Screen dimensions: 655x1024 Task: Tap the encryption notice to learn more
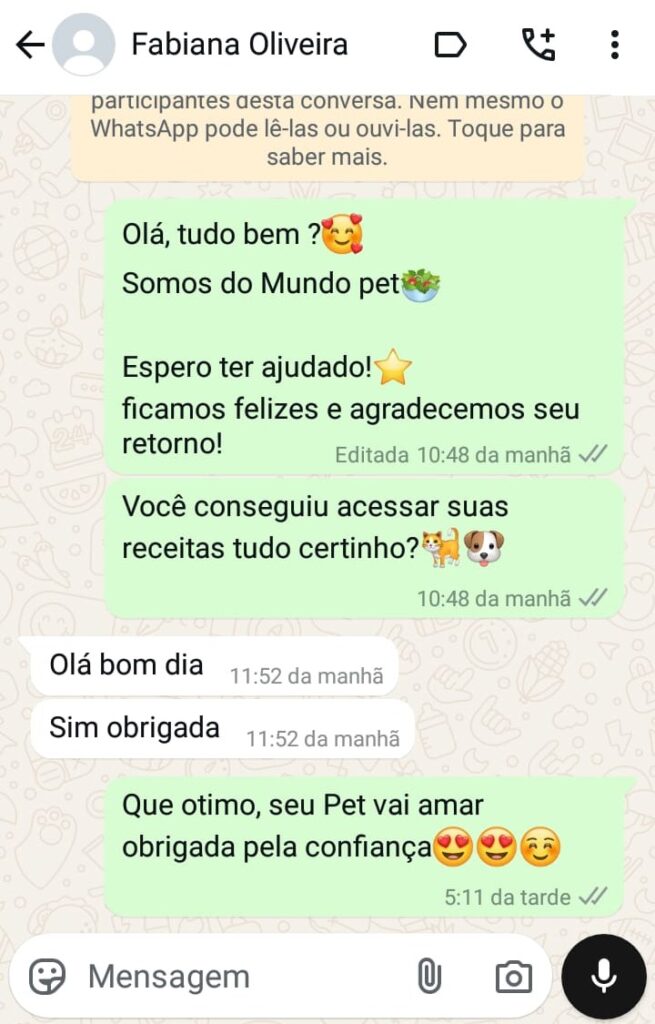(327, 130)
